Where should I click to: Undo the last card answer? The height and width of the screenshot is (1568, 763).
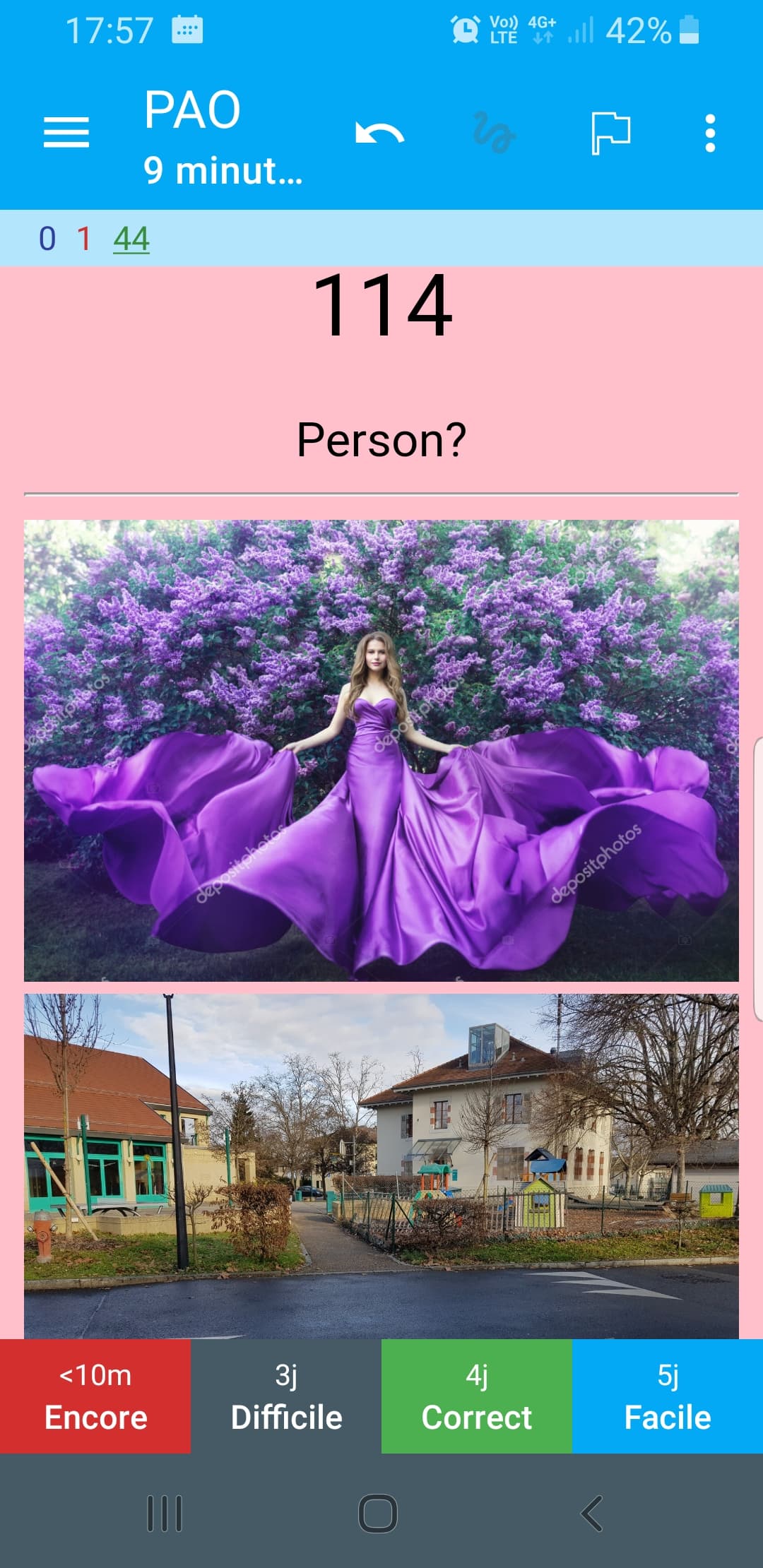coord(379,133)
